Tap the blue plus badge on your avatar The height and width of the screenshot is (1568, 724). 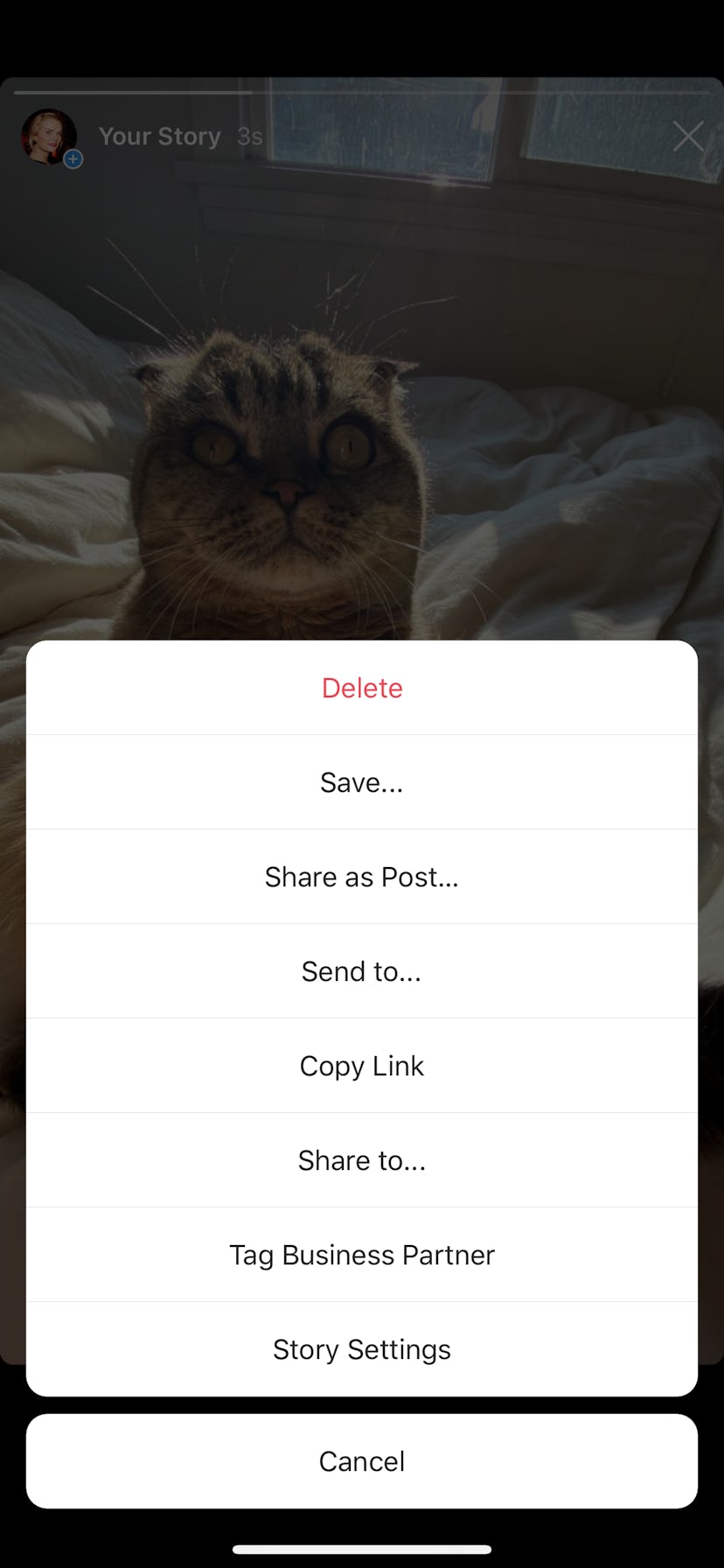pos(73,159)
